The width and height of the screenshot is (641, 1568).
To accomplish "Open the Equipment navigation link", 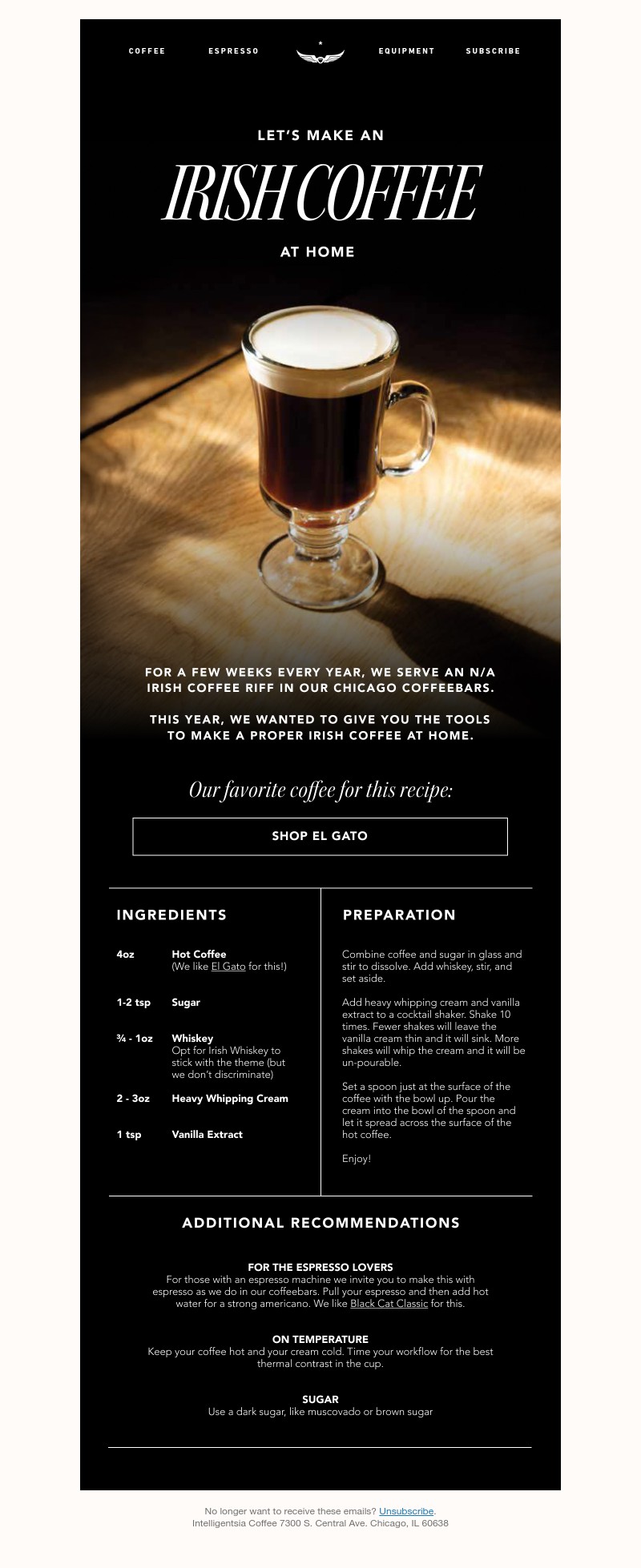I will point(406,51).
